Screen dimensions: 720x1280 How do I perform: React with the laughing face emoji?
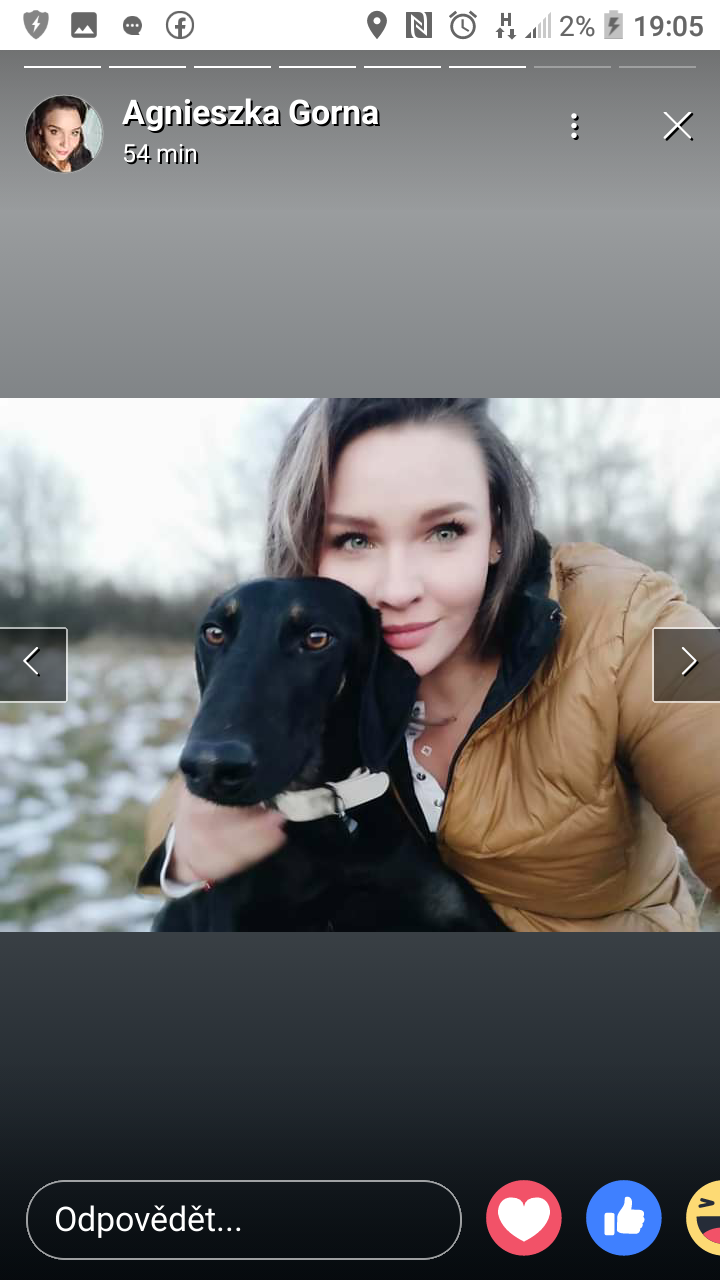pos(705,1218)
